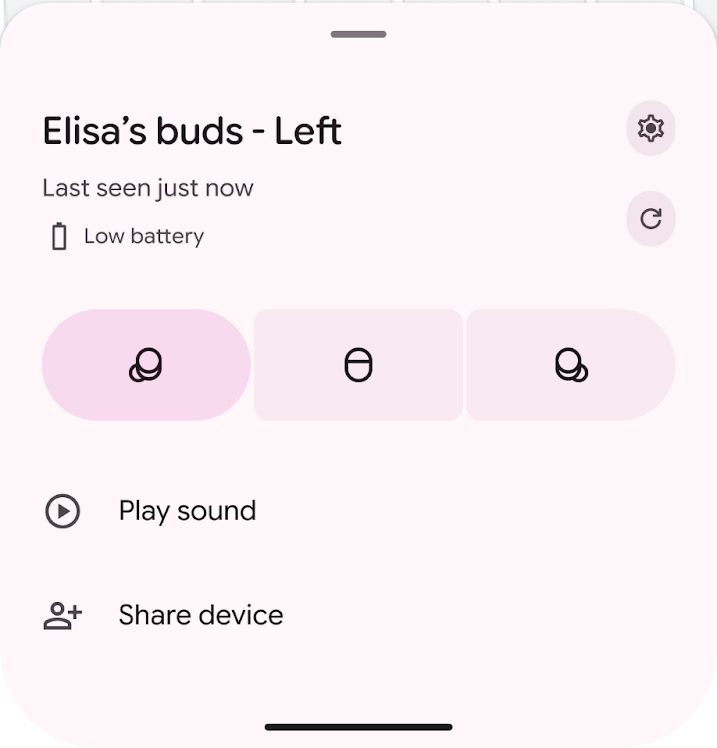The image size is (717, 748).
Task: Select the left earbud segment
Action: click(x=146, y=365)
